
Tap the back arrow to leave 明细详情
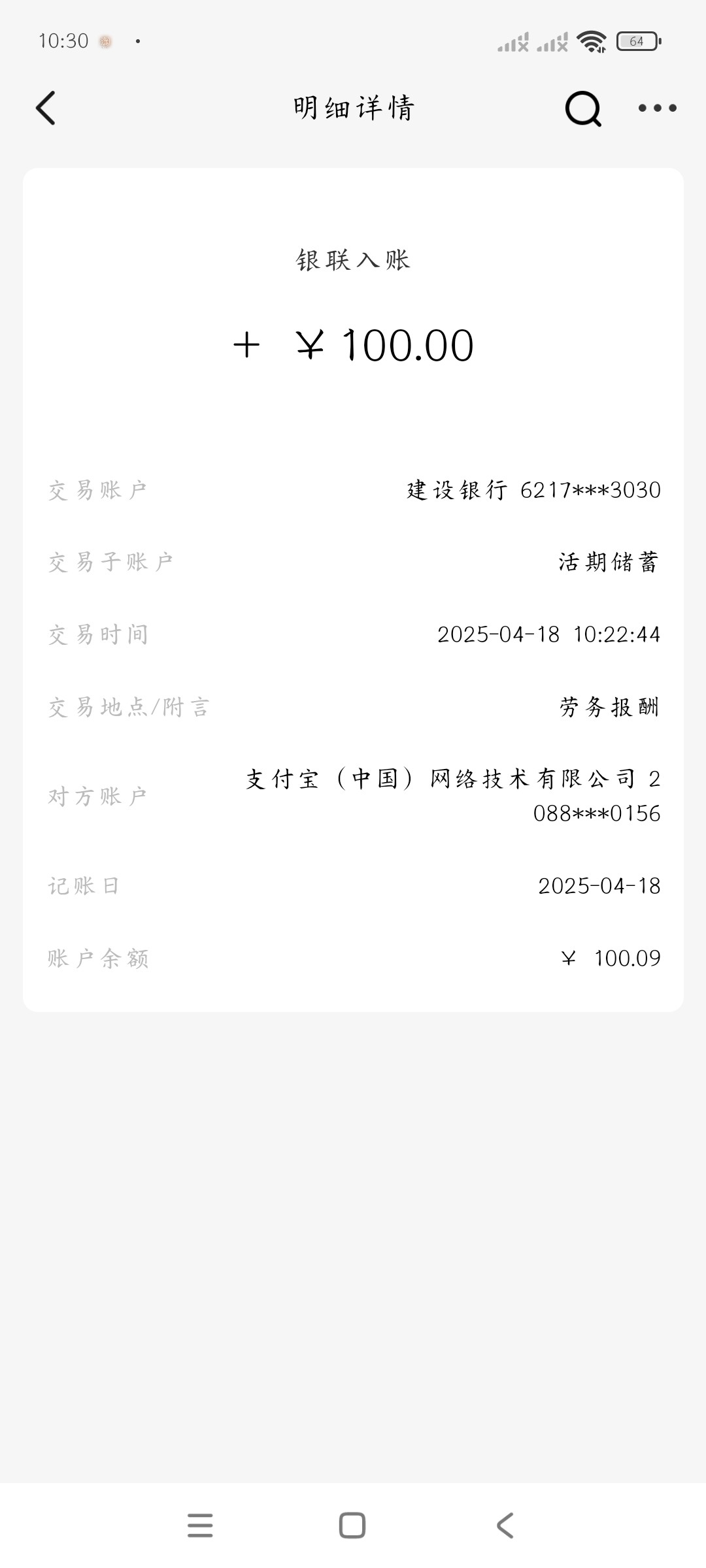click(46, 108)
